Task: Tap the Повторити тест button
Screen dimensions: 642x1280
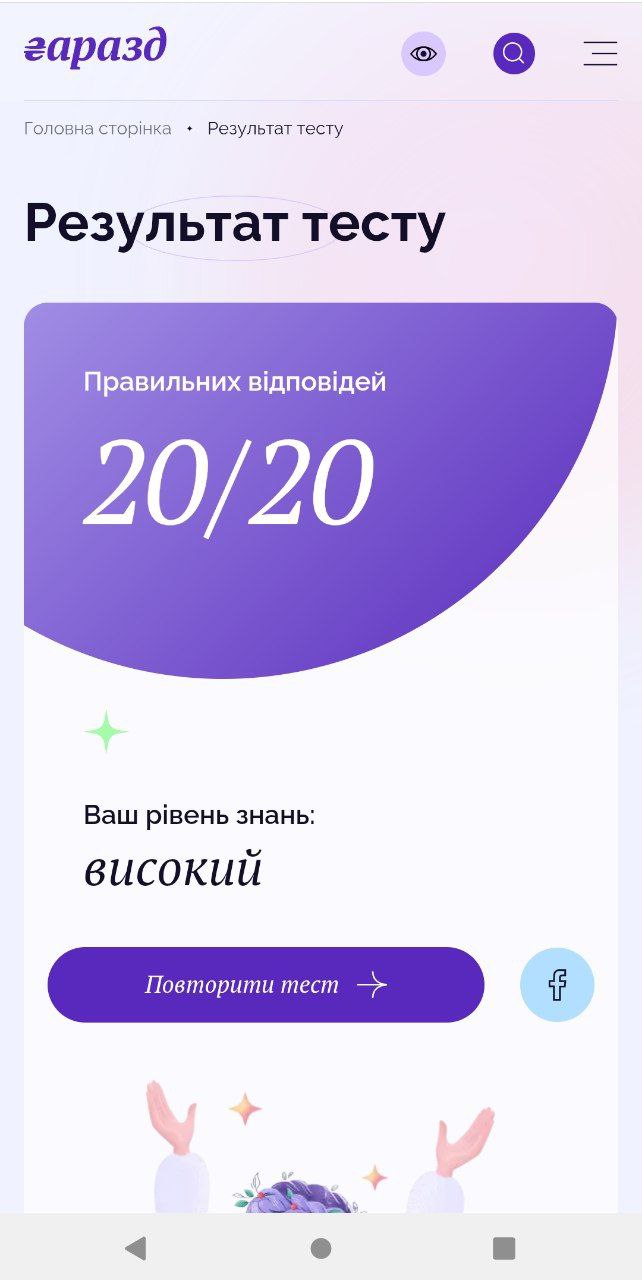Action: [x=265, y=985]
